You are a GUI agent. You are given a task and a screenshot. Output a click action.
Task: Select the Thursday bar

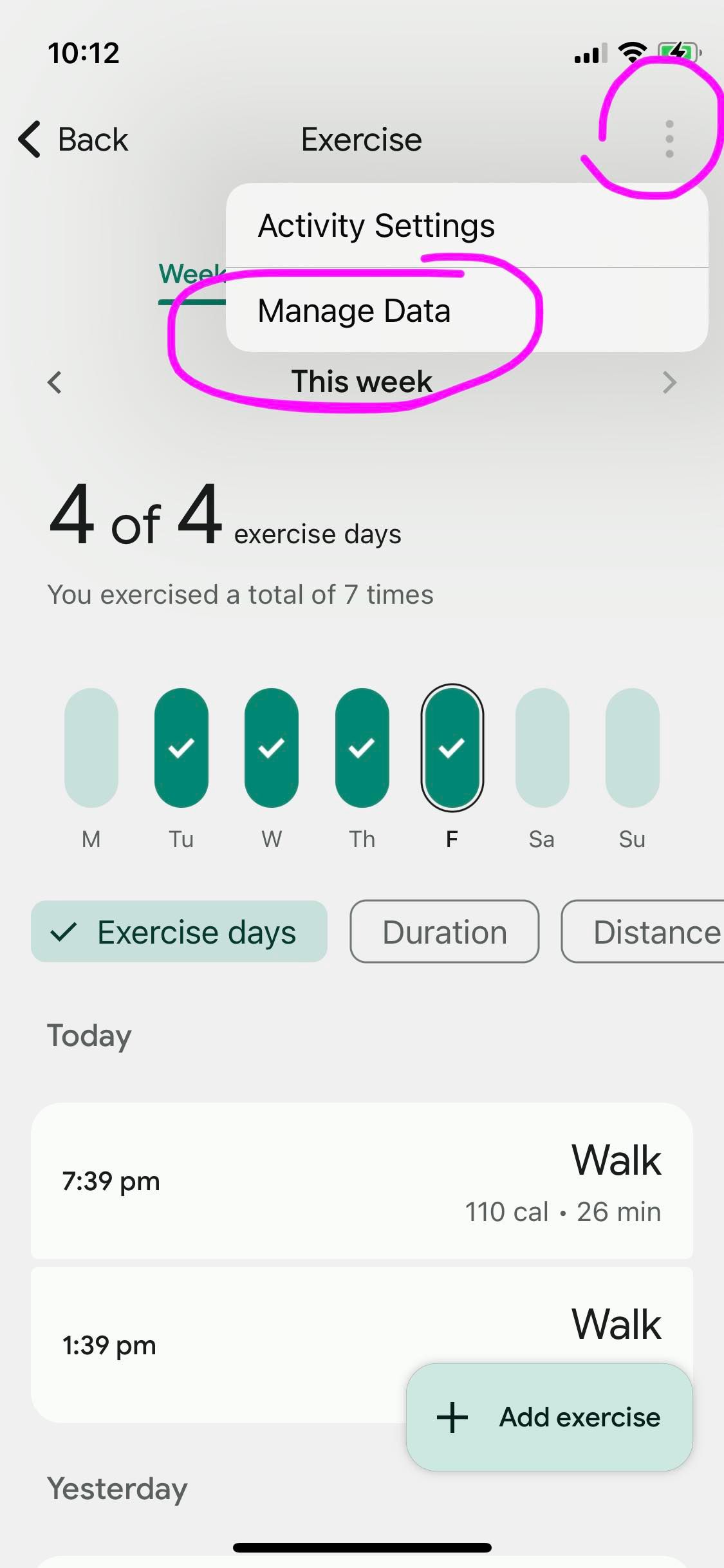tap(362, 747)
